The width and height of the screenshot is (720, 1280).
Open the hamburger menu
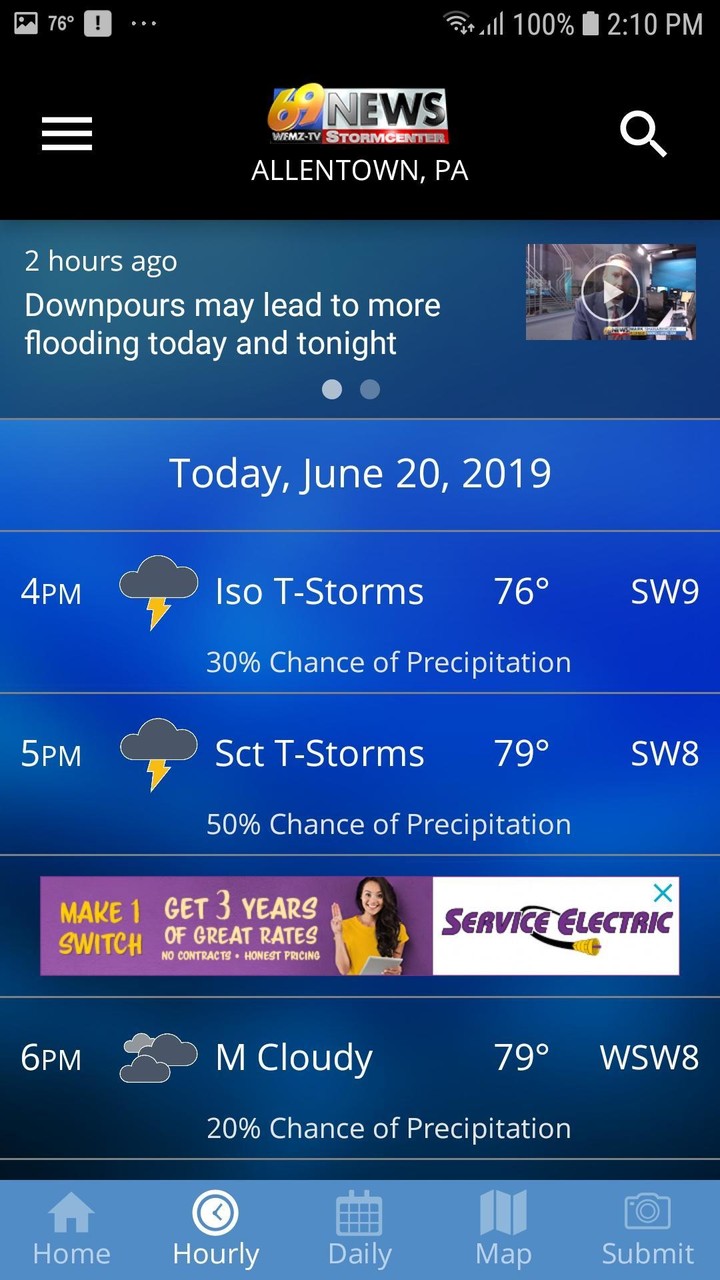tap(67, 134)
